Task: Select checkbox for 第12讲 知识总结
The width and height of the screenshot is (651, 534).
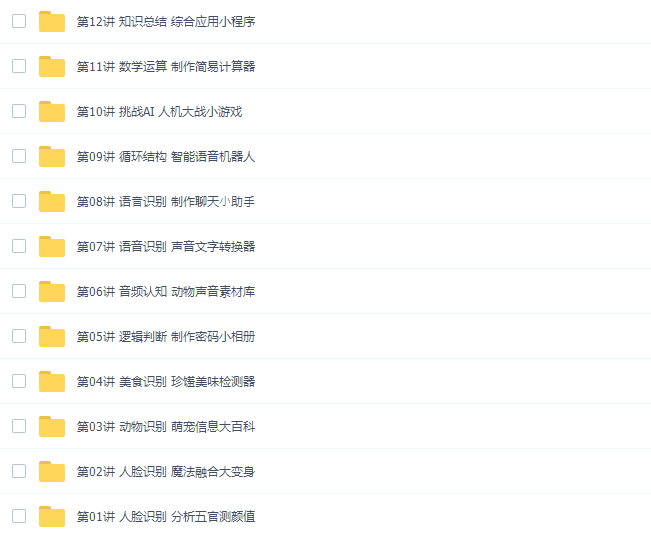Action: point(19,21)
